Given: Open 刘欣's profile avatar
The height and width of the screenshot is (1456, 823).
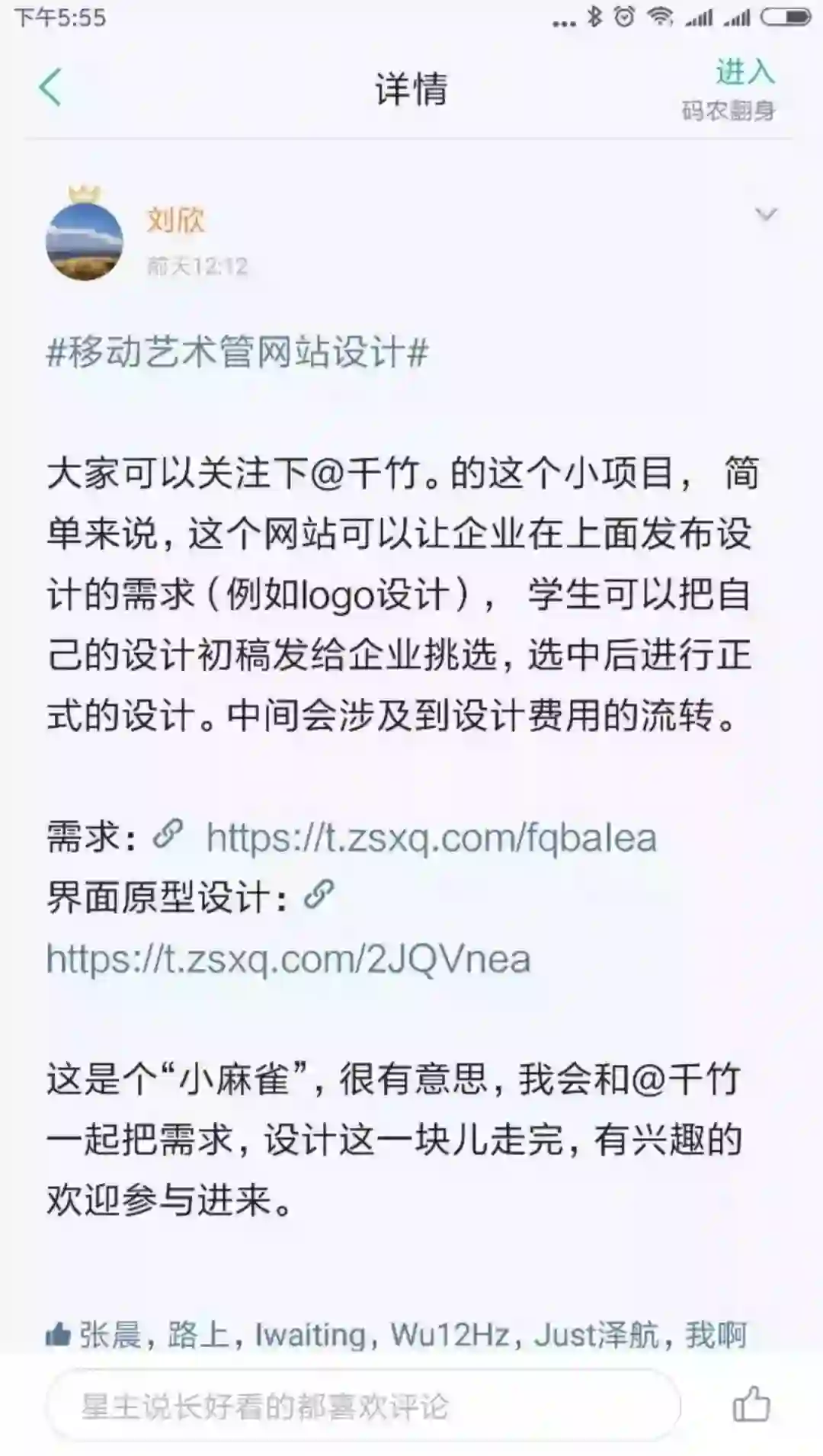Looking at the screenshot, I should point(85,242).
